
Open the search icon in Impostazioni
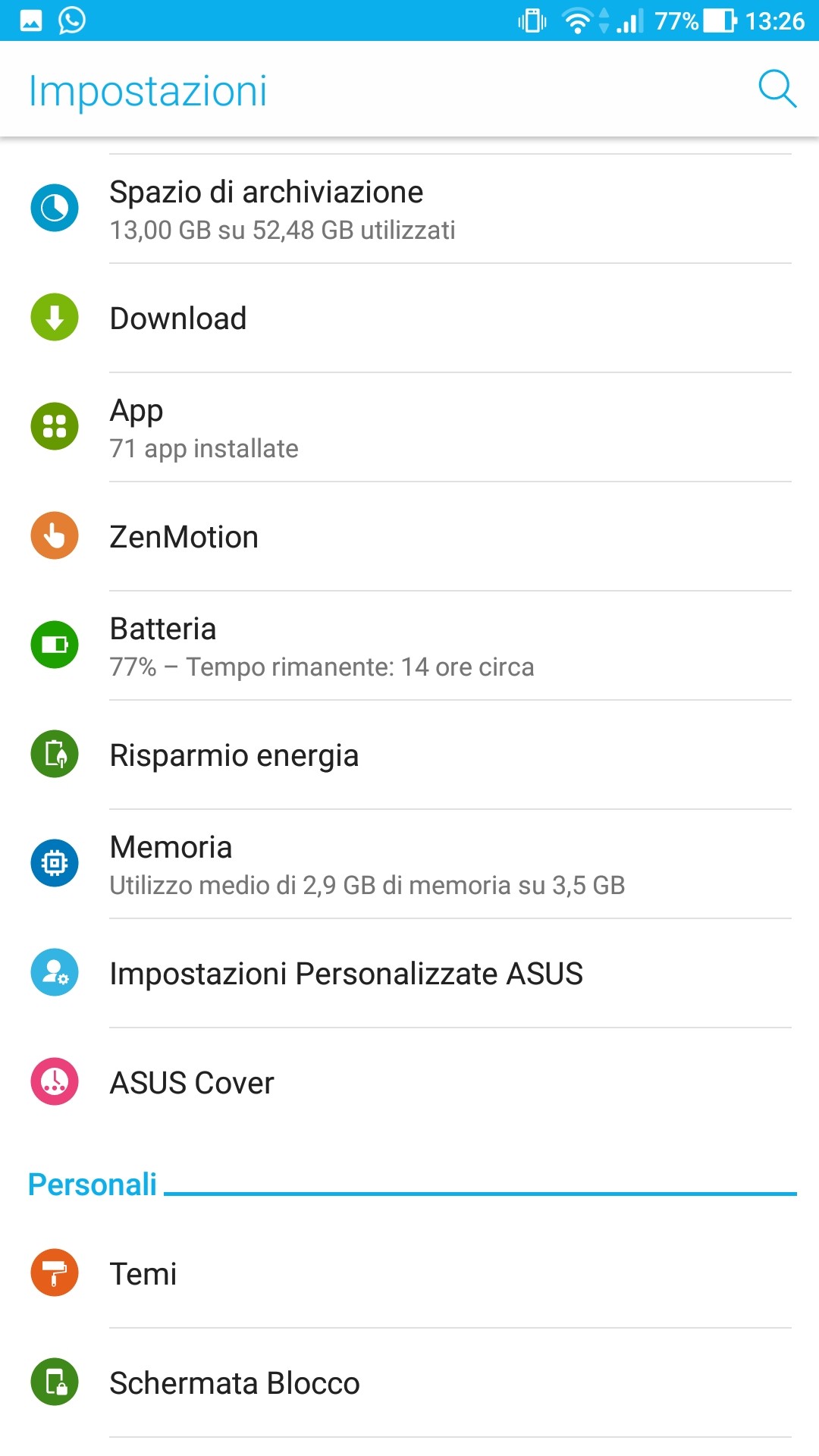(777, 89)
